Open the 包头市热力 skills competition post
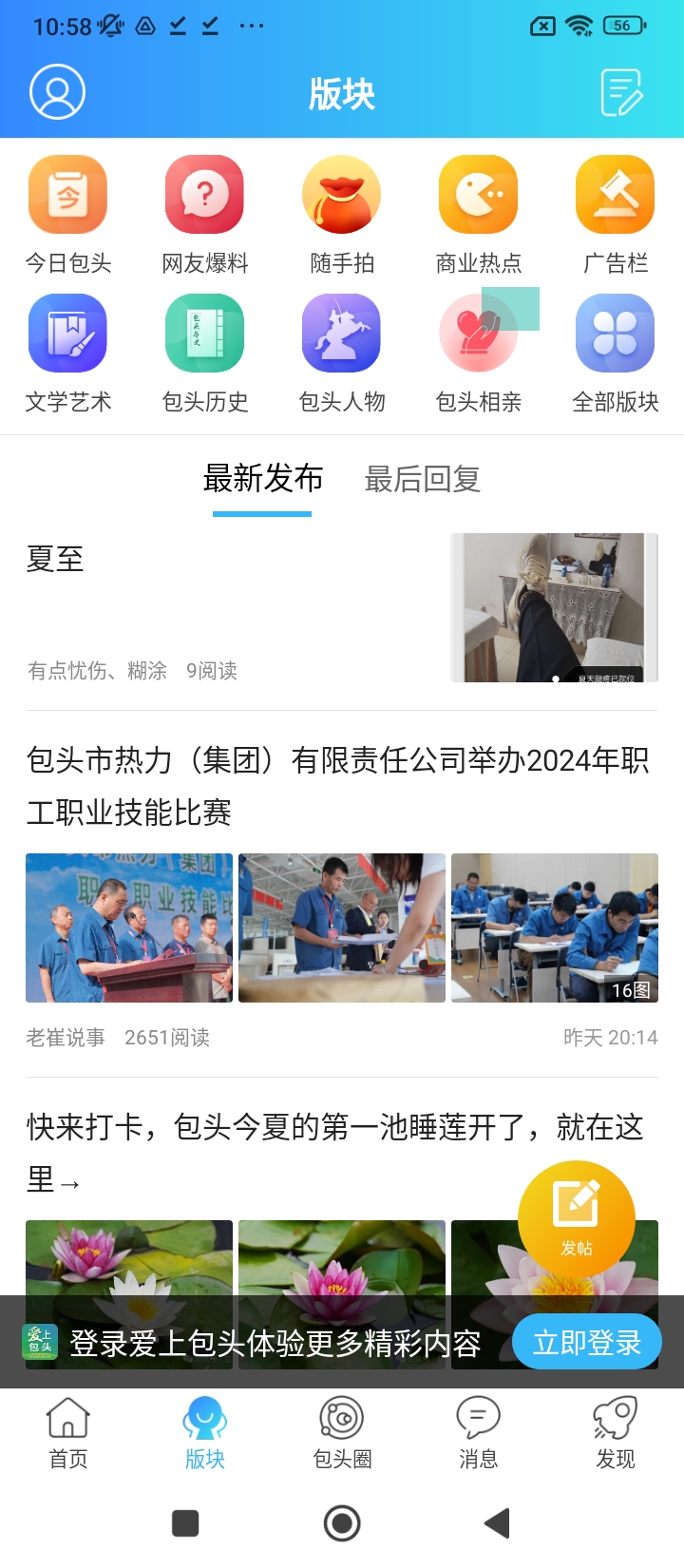Image resolution: width=684 pixels, height=1568 pixels. (342, 894)
